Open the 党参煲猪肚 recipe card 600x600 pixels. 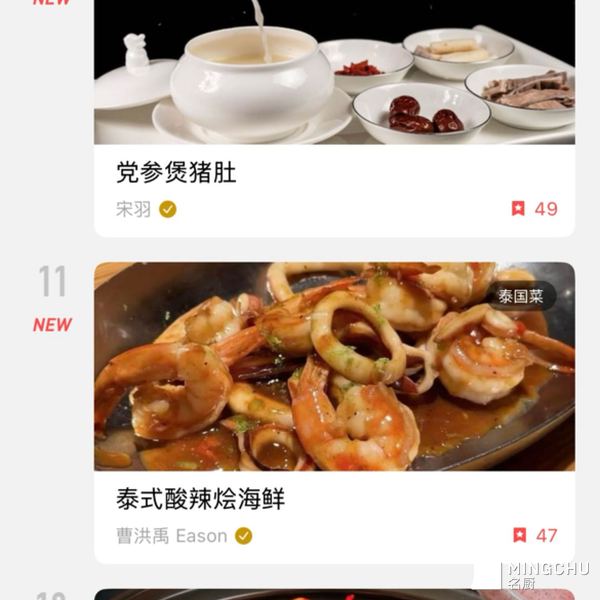tap(176, 172)
